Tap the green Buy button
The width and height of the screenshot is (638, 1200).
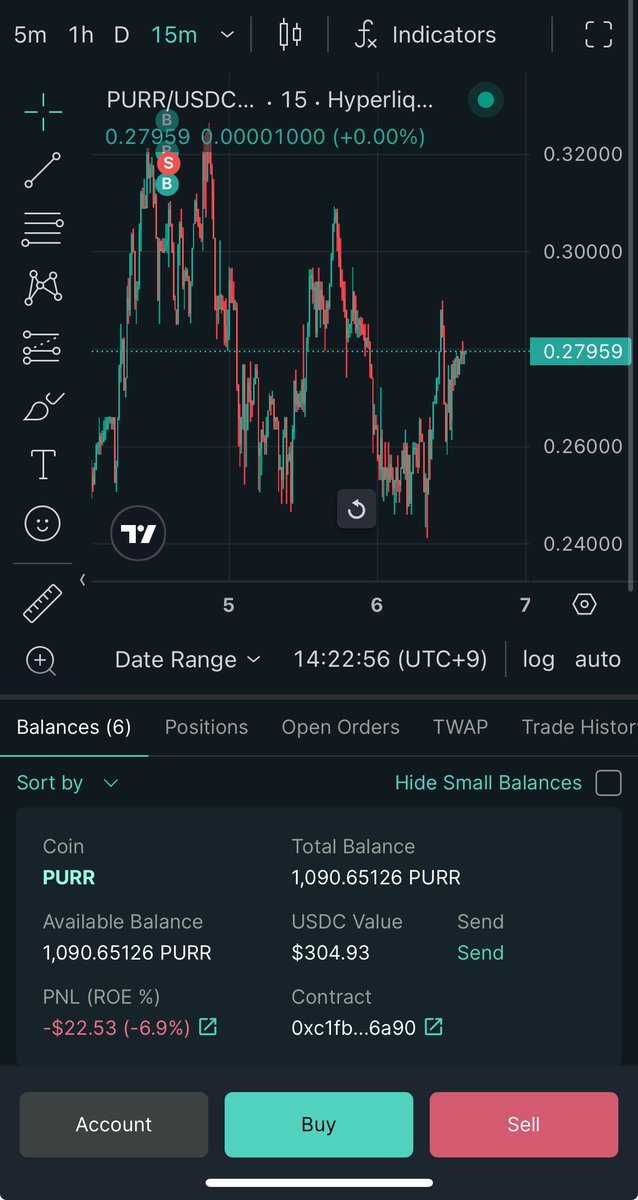318,1125
